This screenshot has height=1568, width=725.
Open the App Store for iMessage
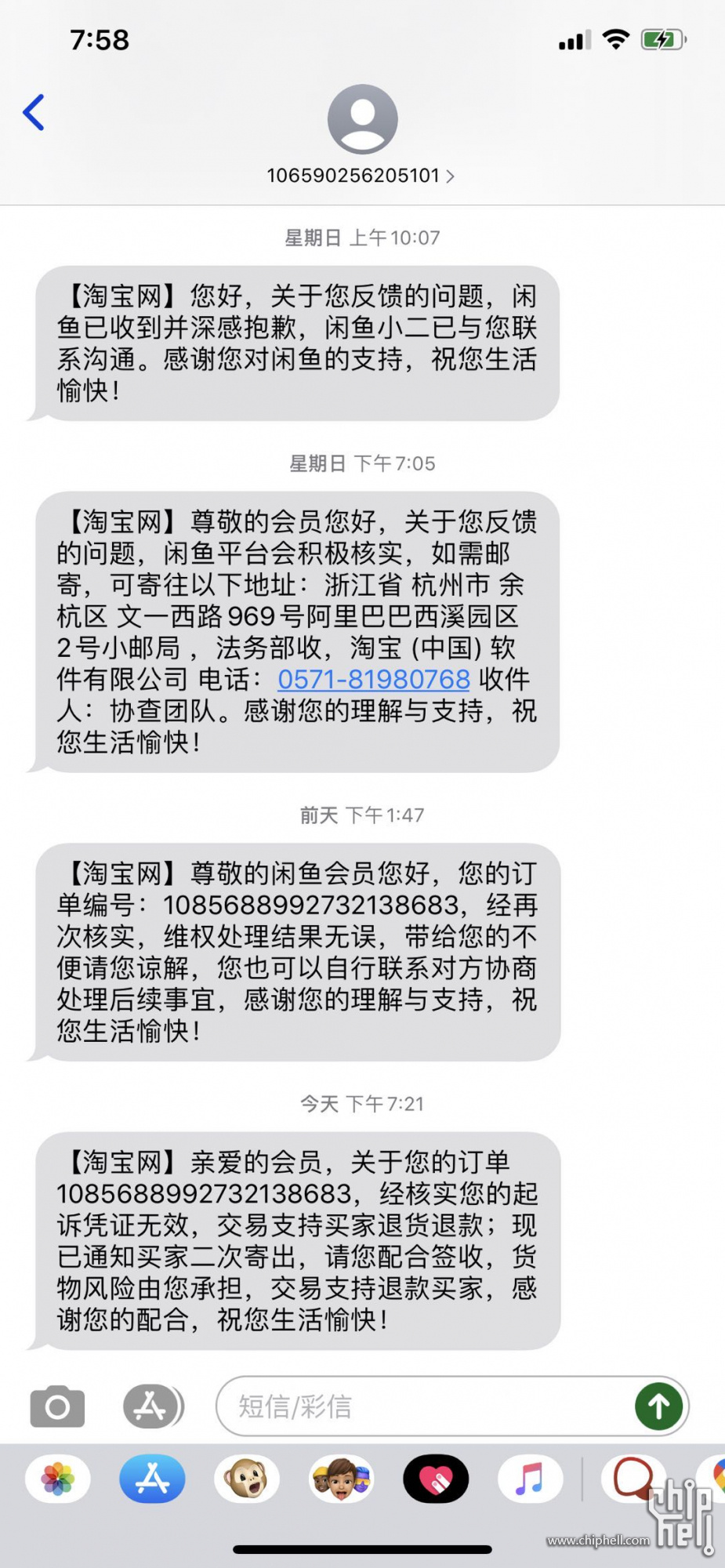153,1479
